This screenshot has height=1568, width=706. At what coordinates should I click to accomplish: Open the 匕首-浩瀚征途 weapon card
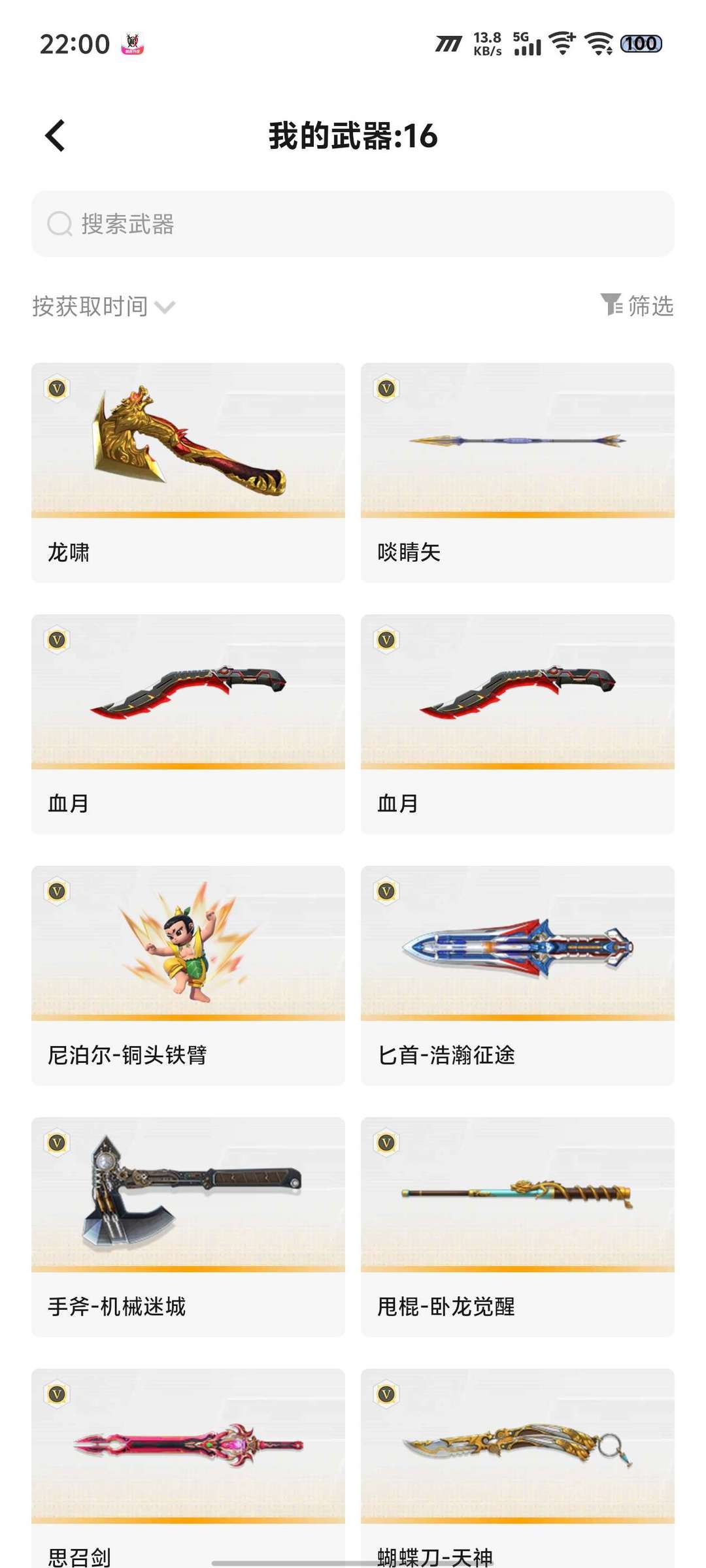(x=518, y=975)
